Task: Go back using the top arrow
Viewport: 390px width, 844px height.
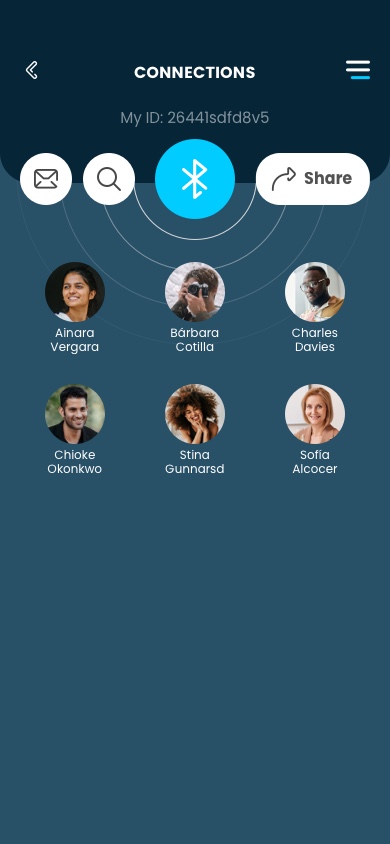Action: click(32, 70)
